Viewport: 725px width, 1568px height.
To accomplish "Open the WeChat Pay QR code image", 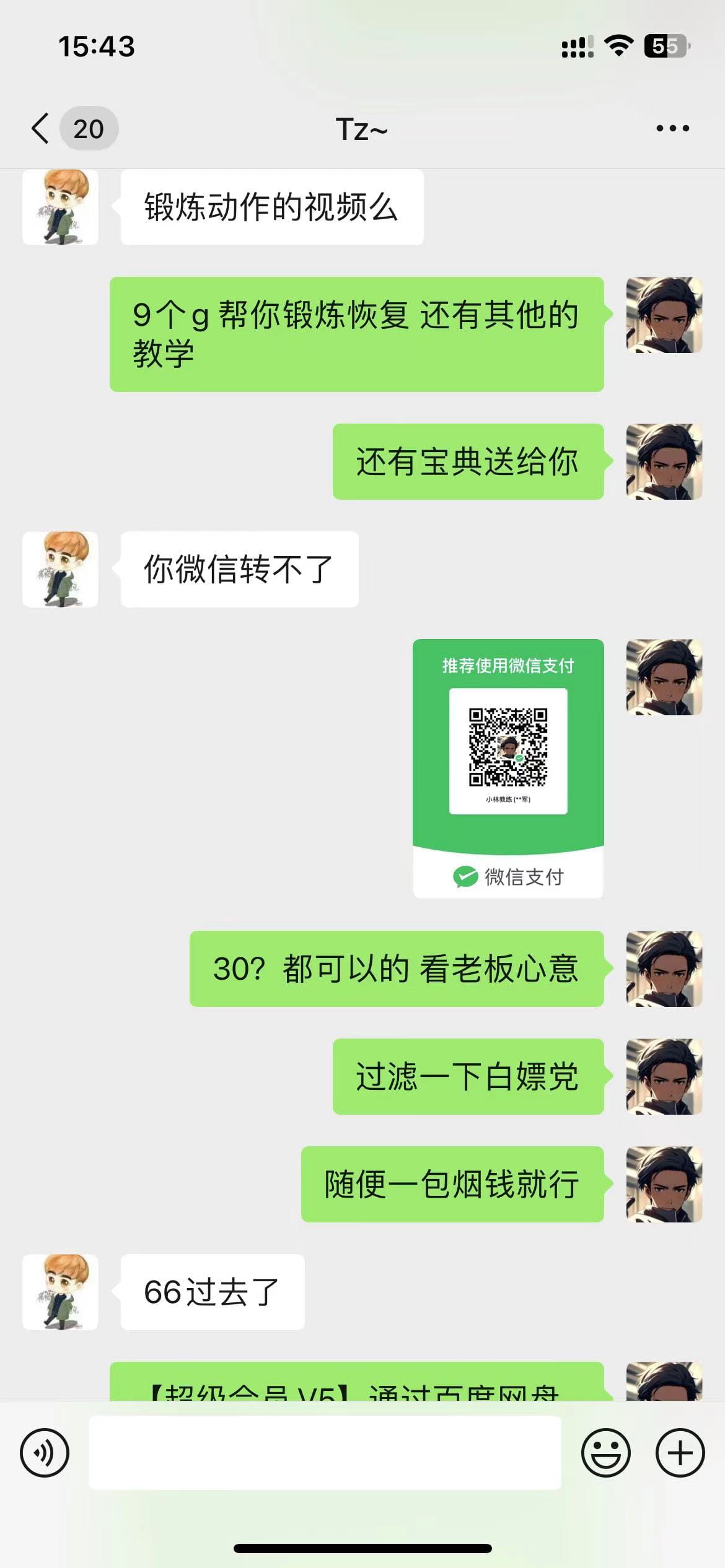I will point(508,768).
